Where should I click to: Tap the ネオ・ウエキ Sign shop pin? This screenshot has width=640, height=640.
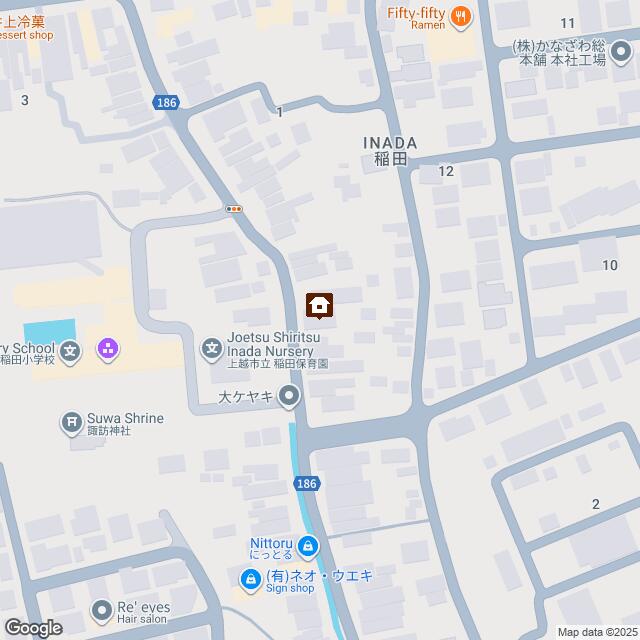click(x=249, y=578)
